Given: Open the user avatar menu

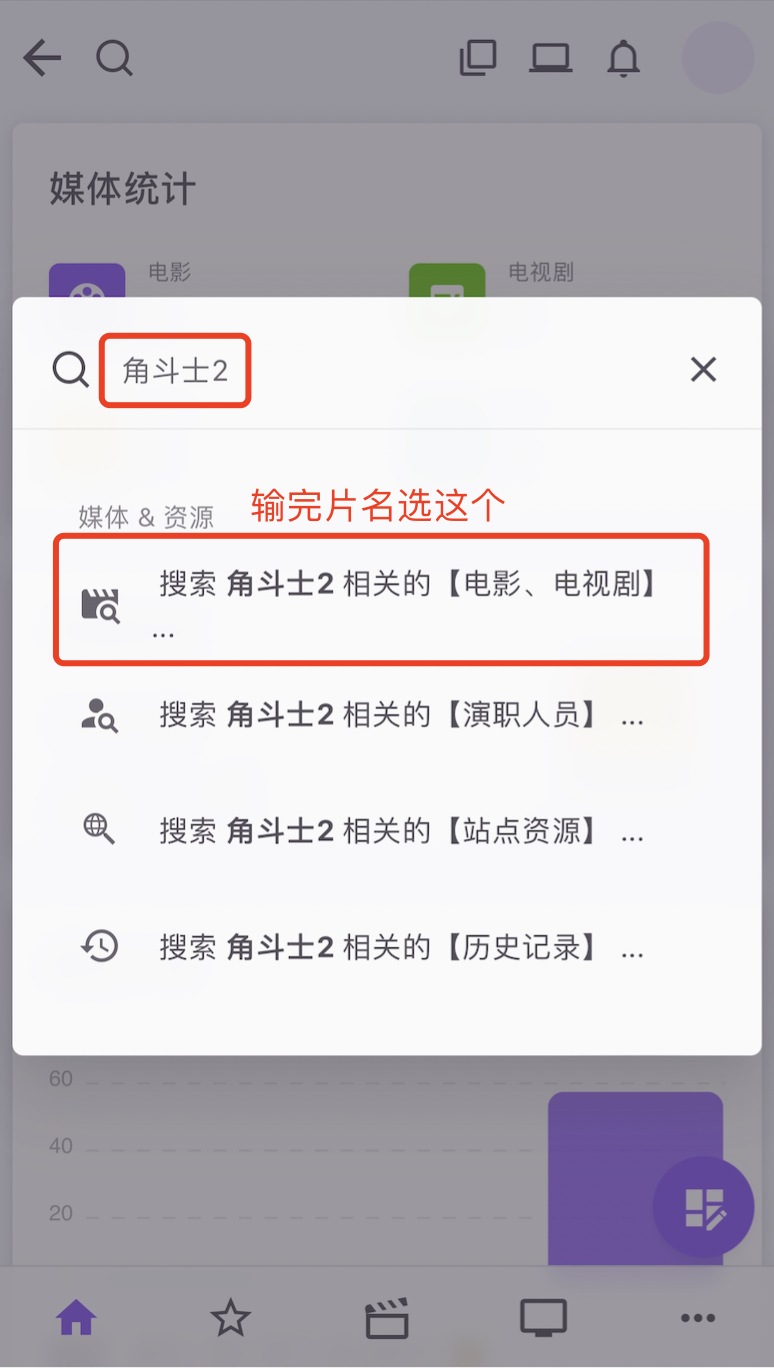Looking at the screenshot, I should [x=717, y=59].
